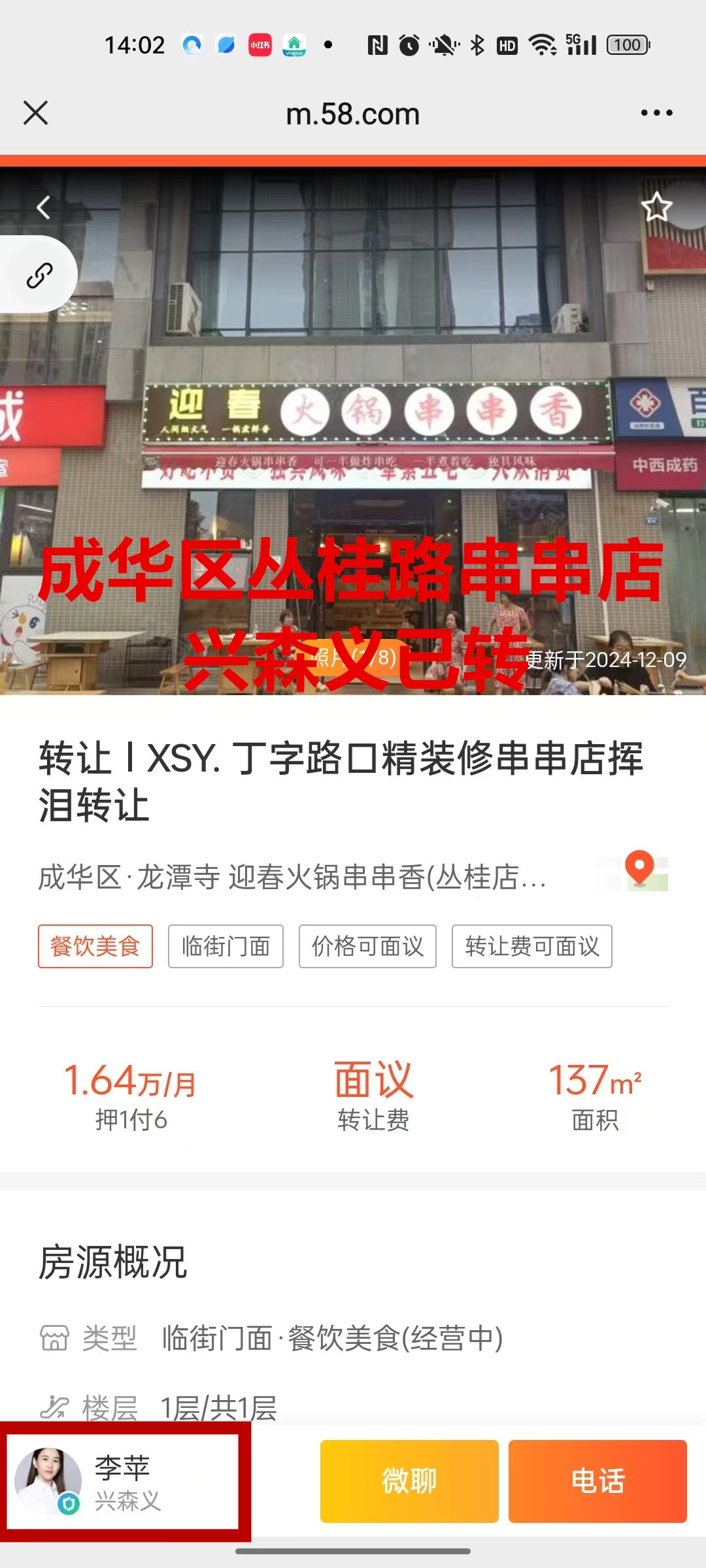
Task: Call the agent via 电话 button
Action: click(x=597, y=1481)
